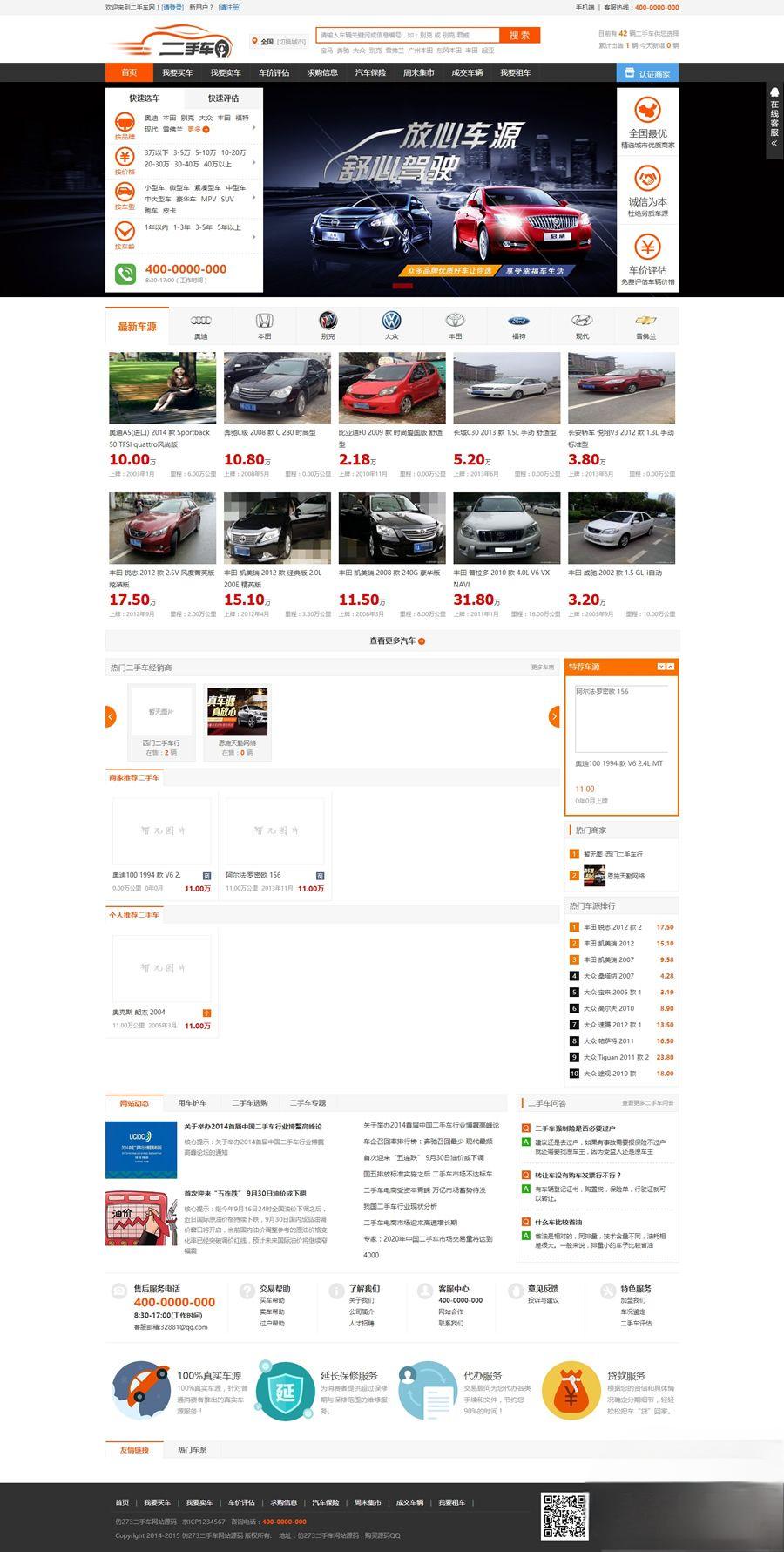Tap the 认证商家 button
Image resolution: width=784 pixels, height=1552 pixels.
[x=647, y=73]
